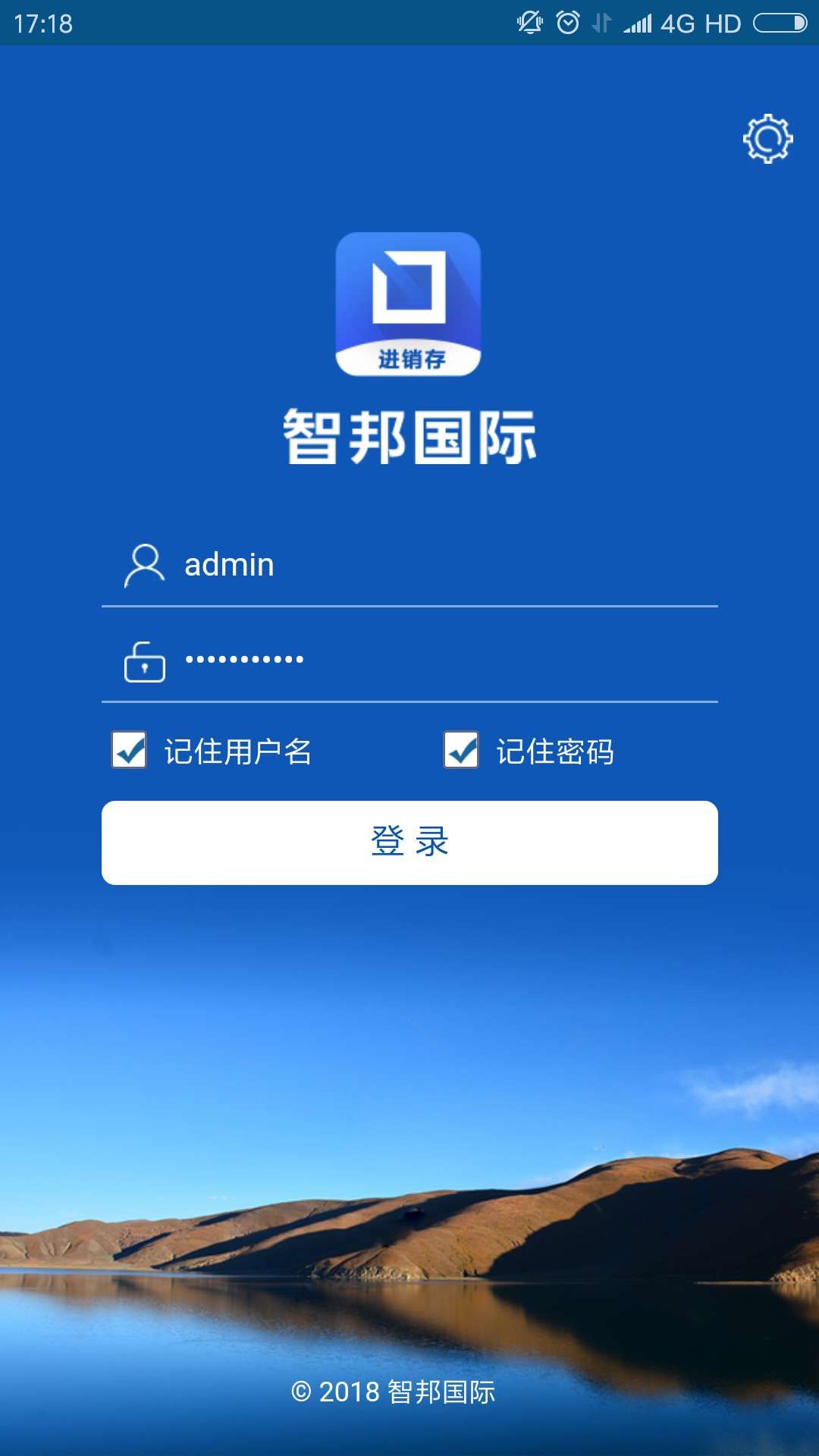Uncheck the 记住用户名 checkbox

point(129,750)
